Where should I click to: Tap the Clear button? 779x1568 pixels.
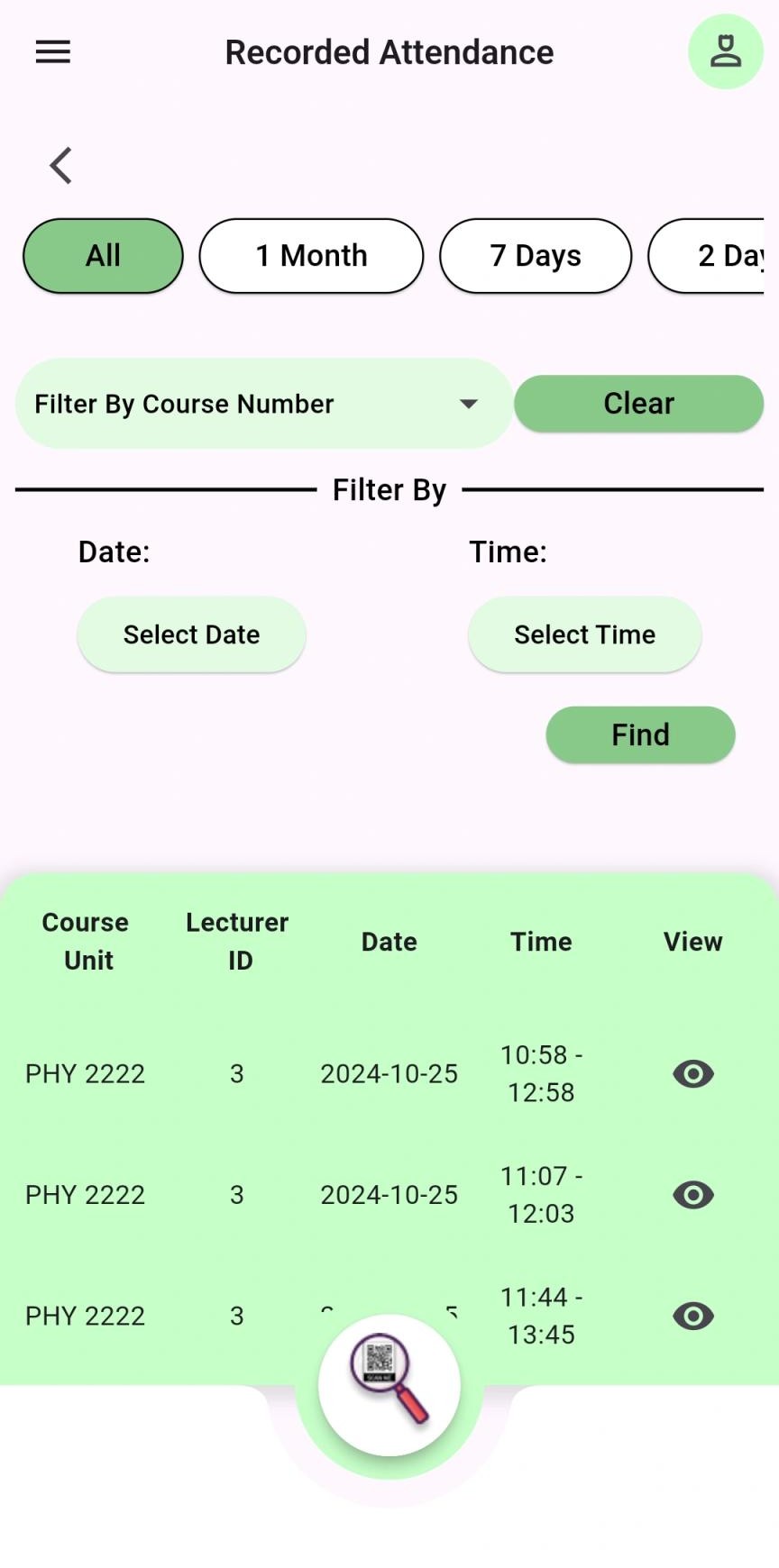click(638, 404)
